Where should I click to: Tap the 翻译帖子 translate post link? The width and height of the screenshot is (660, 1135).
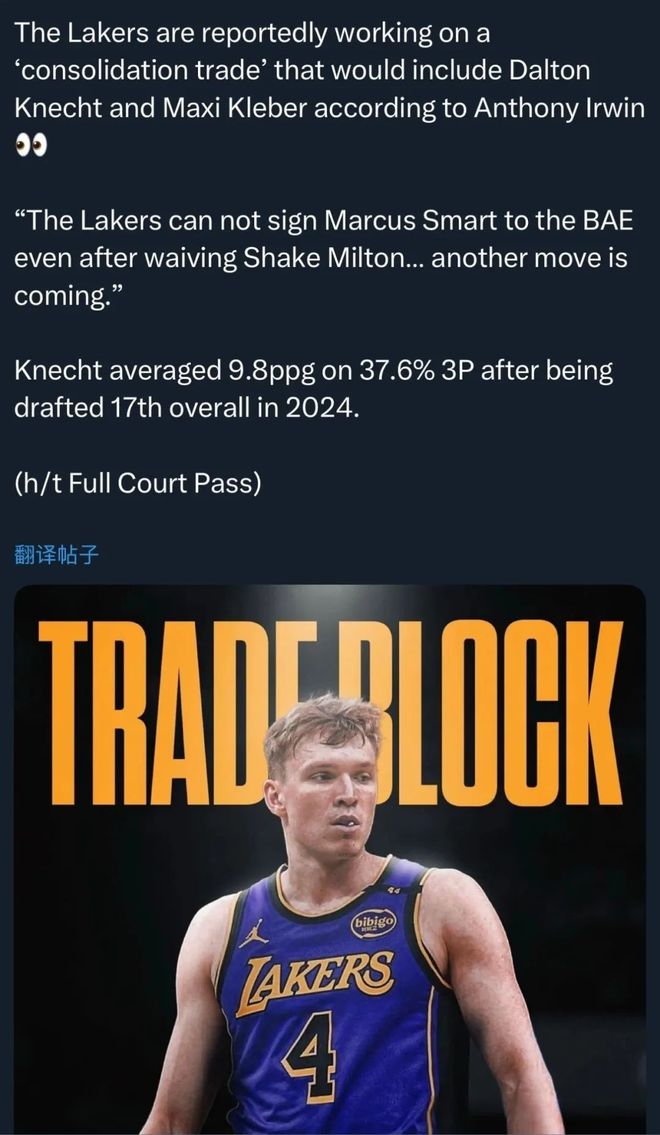[x=57, y=554]
